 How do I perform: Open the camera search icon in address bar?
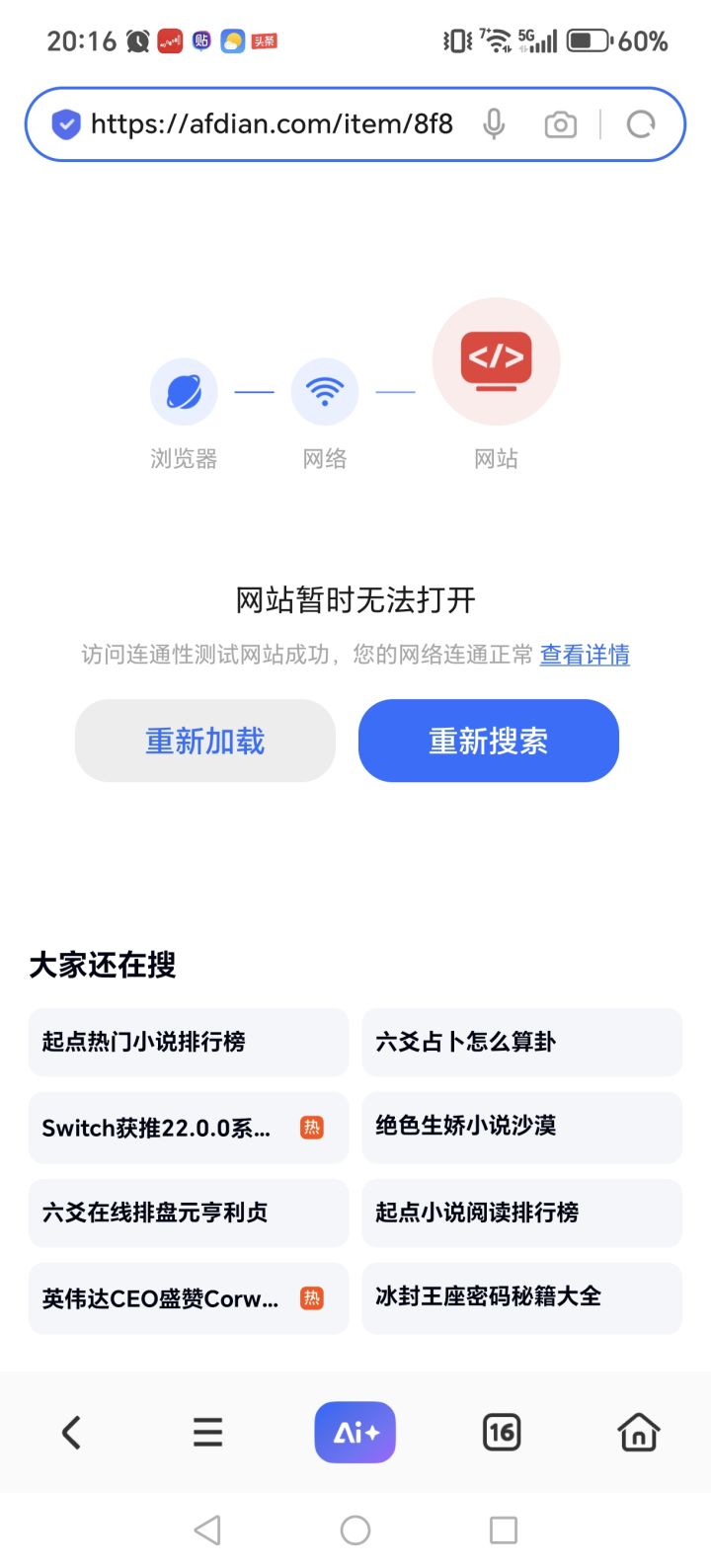[560, 123]
